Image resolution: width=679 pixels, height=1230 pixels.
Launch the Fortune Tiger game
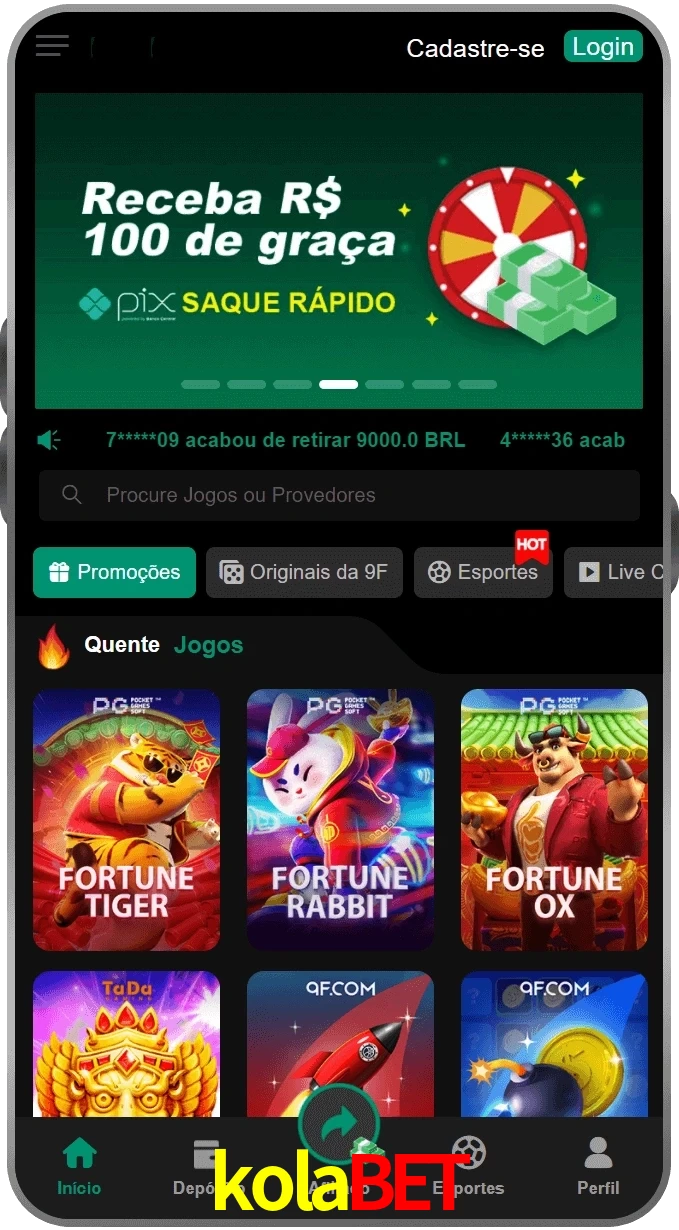126,819
